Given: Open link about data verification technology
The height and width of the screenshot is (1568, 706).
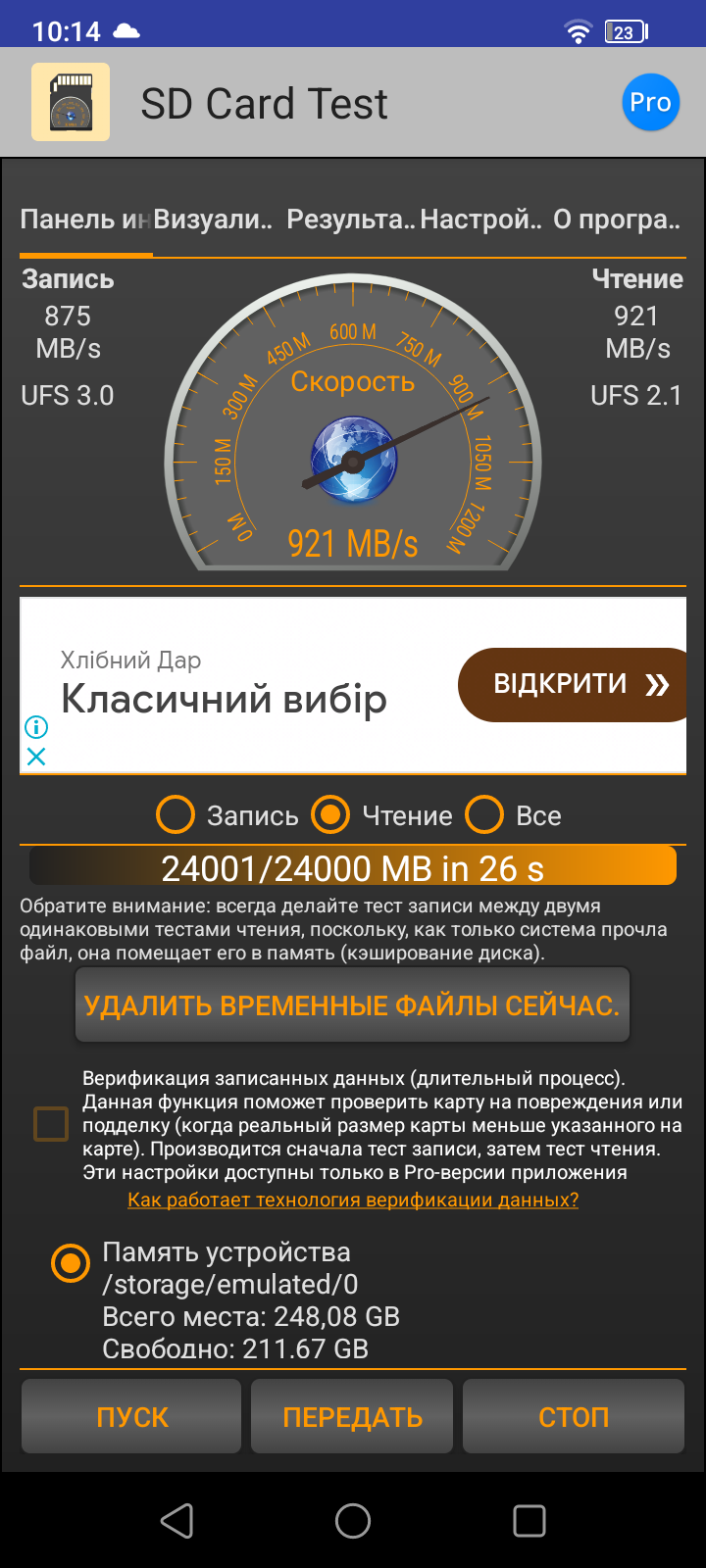Looking at the screenshot, I should (353, 1200).
